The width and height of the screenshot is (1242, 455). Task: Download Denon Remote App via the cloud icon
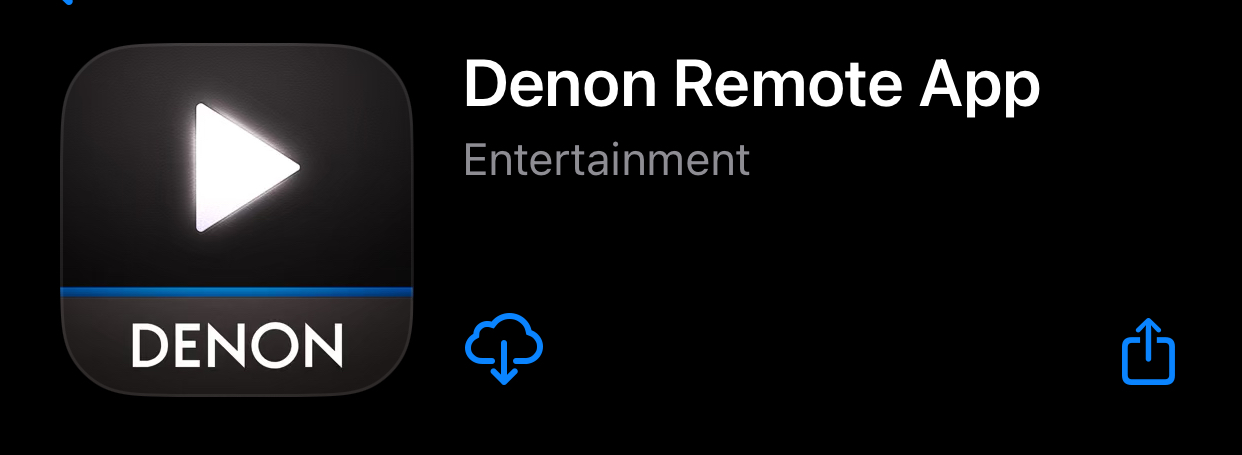point(504,349)
